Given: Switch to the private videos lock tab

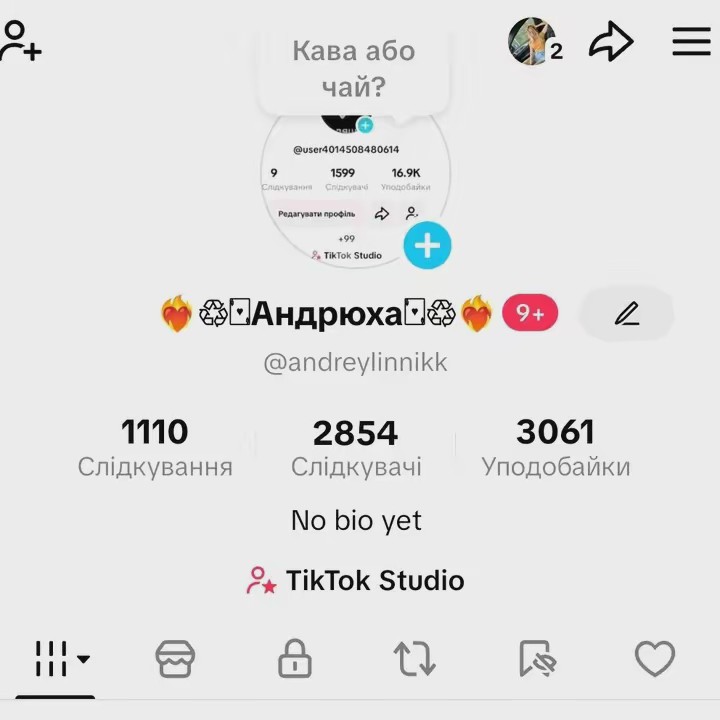Looking at the screenshot, I should tap(294, 659).
